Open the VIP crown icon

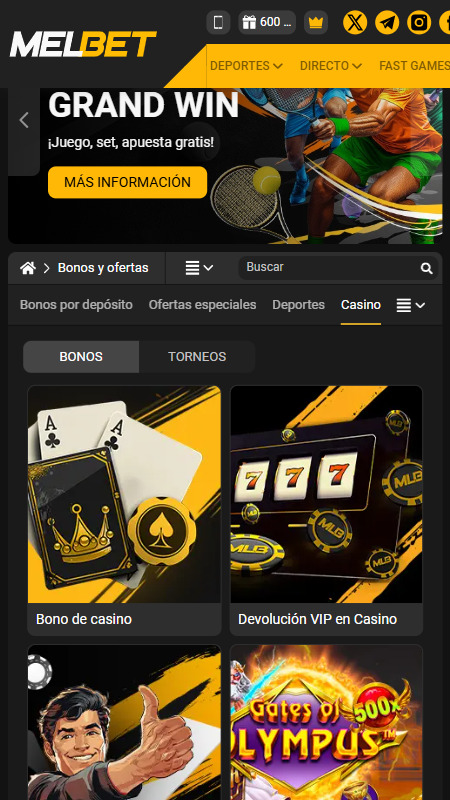316,22
